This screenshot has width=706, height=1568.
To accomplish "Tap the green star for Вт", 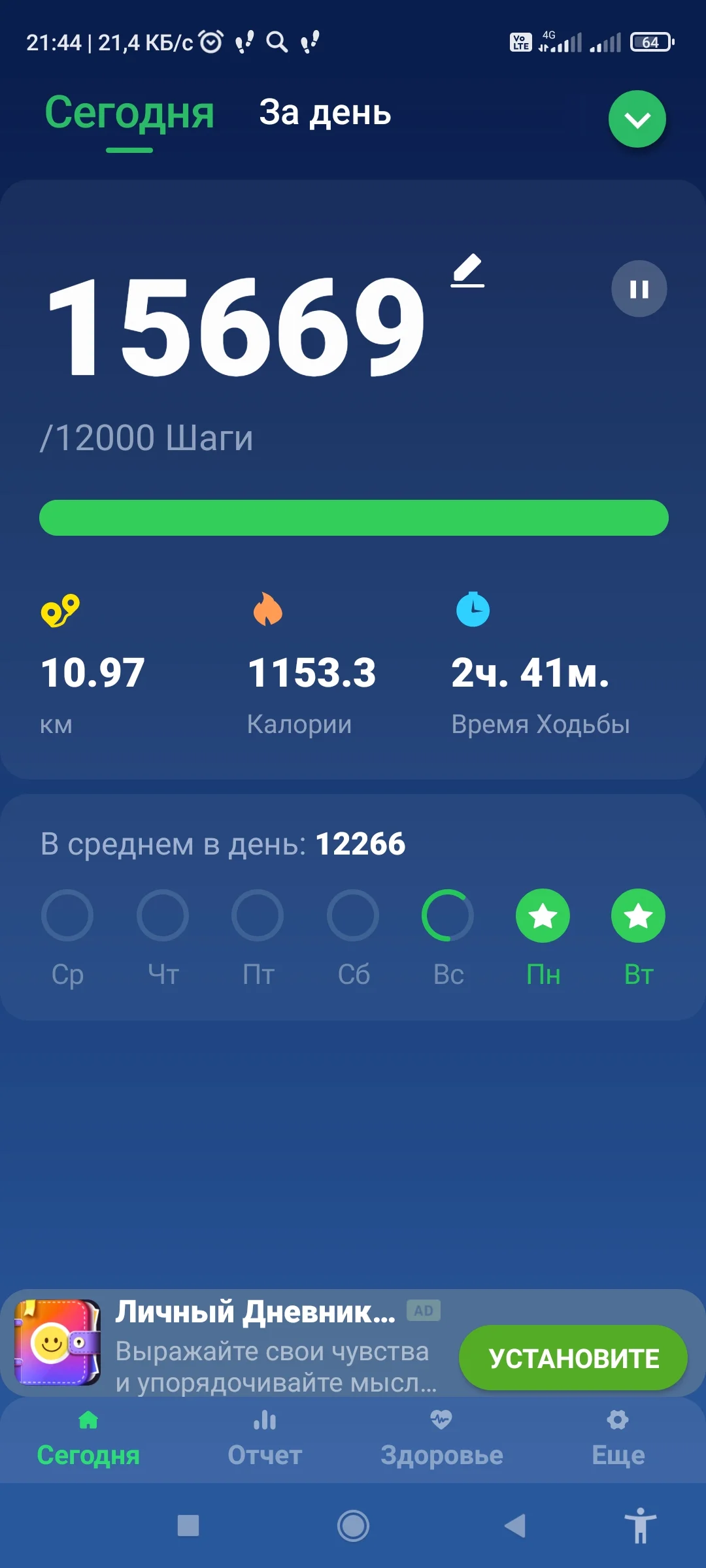I will point(637,915).
